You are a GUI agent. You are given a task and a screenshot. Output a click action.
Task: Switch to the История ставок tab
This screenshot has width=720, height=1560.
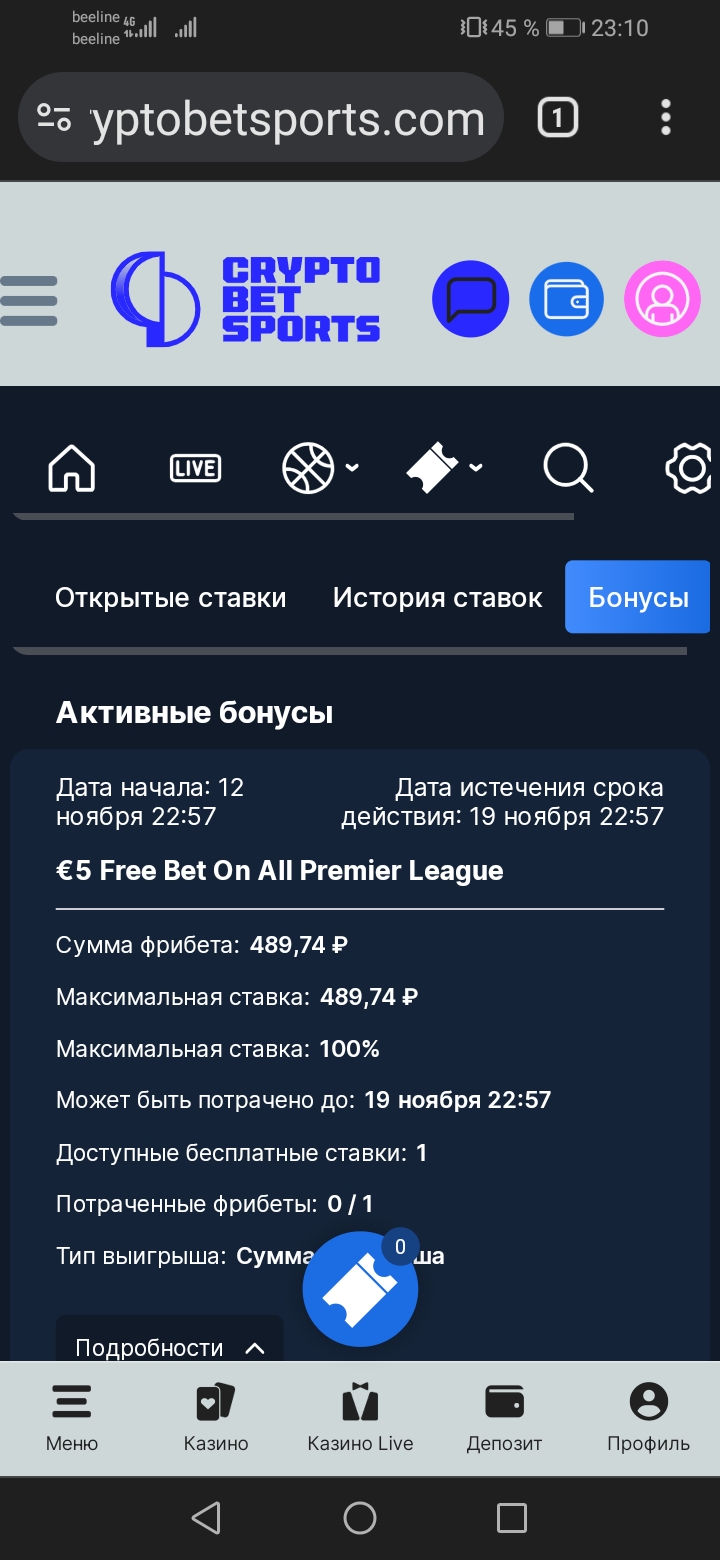click(437, 598)
